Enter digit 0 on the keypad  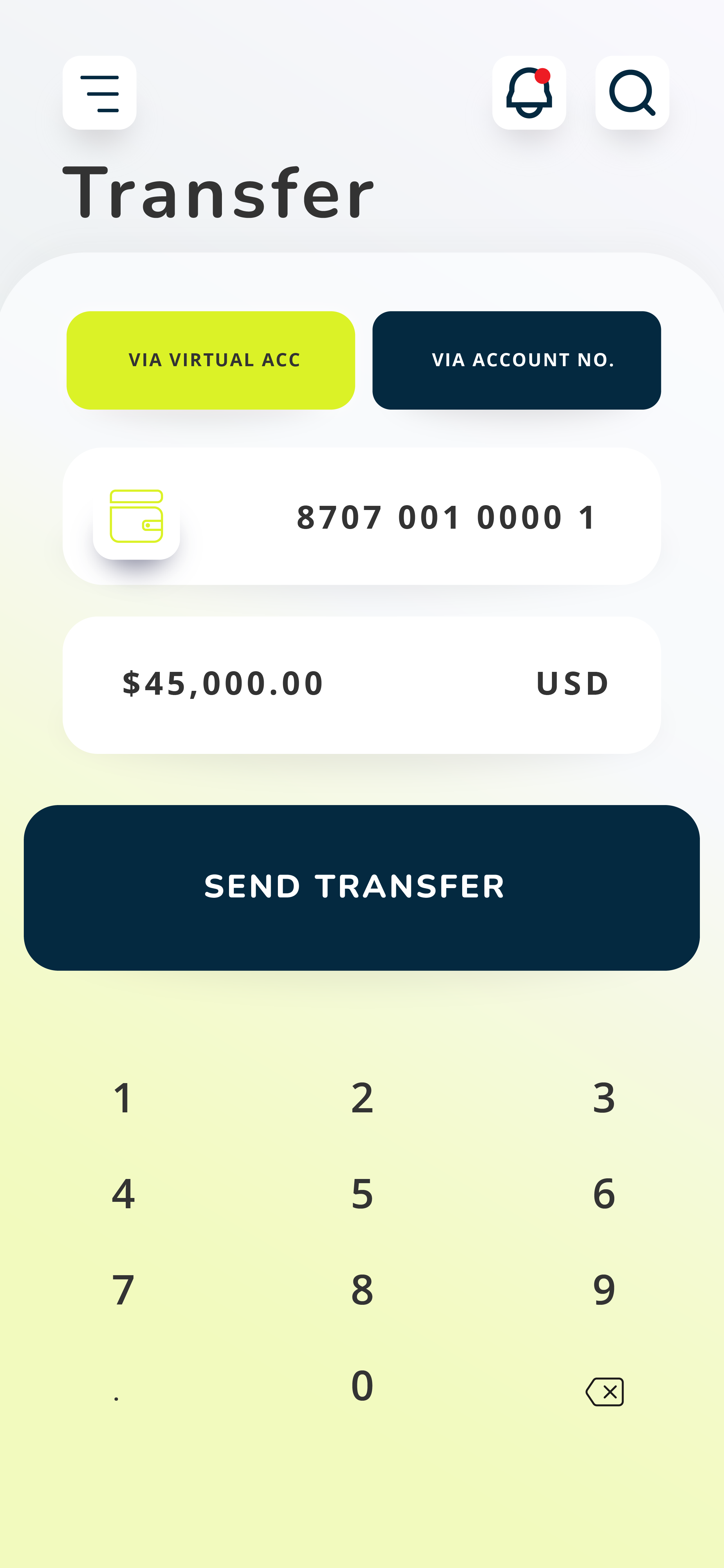click(x=362, y=1386)
